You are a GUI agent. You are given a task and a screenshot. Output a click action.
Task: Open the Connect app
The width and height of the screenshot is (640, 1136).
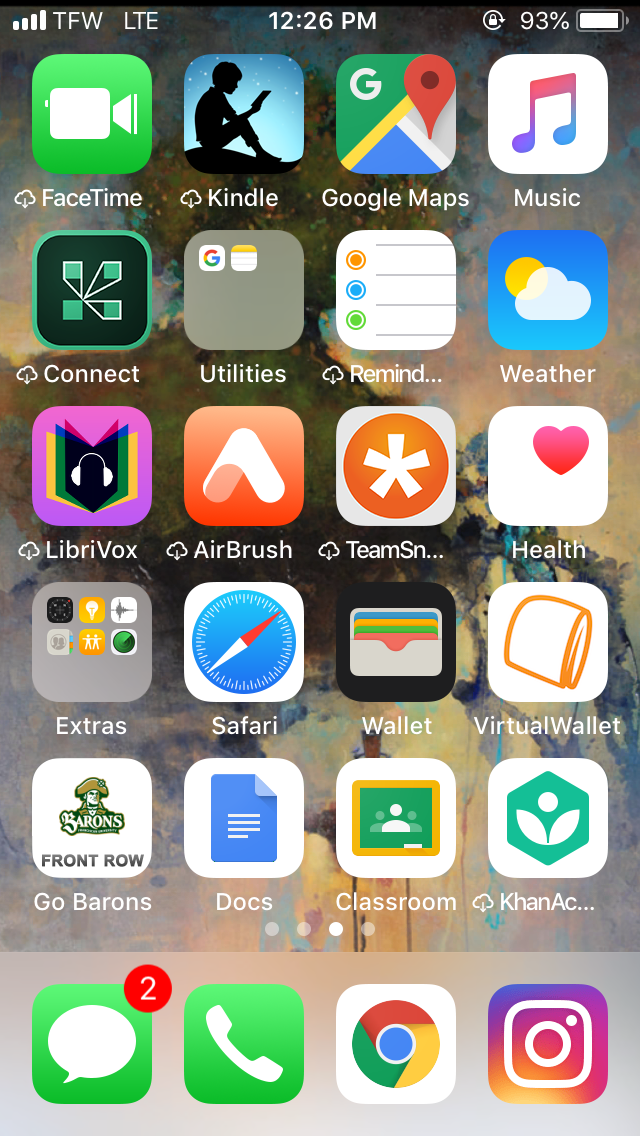92,290
